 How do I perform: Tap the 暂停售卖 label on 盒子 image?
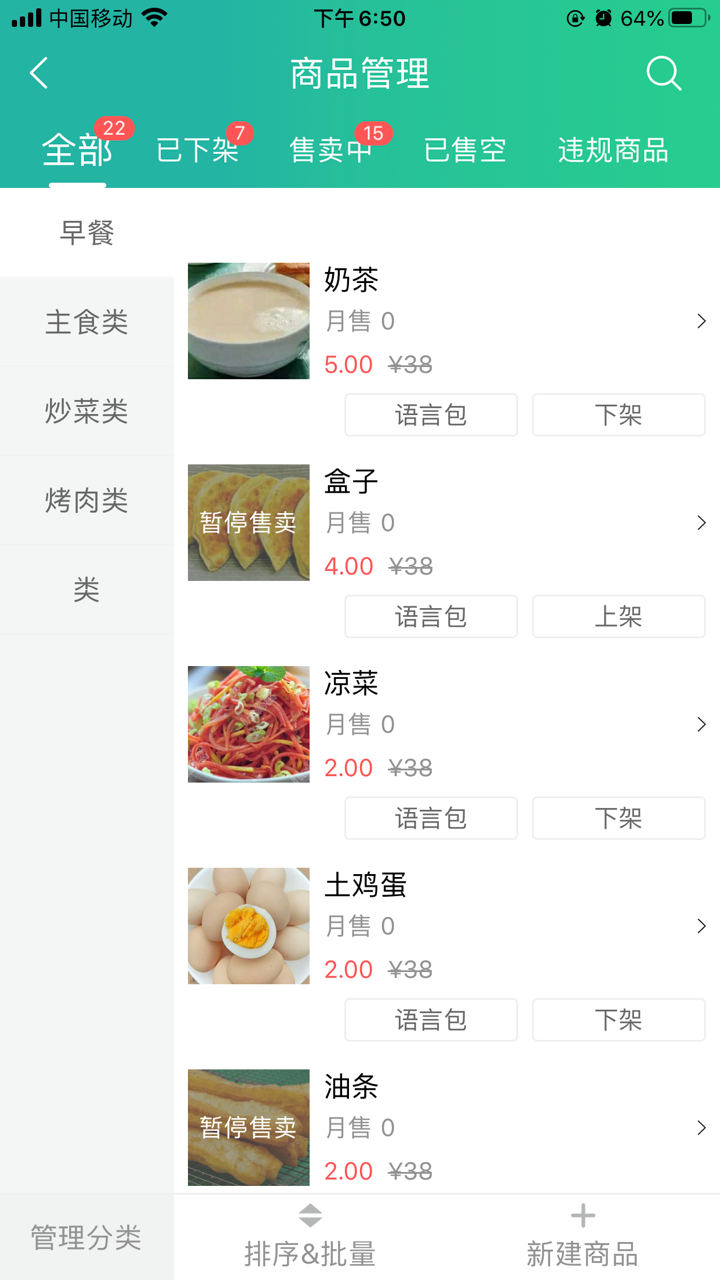click(248, 522)
